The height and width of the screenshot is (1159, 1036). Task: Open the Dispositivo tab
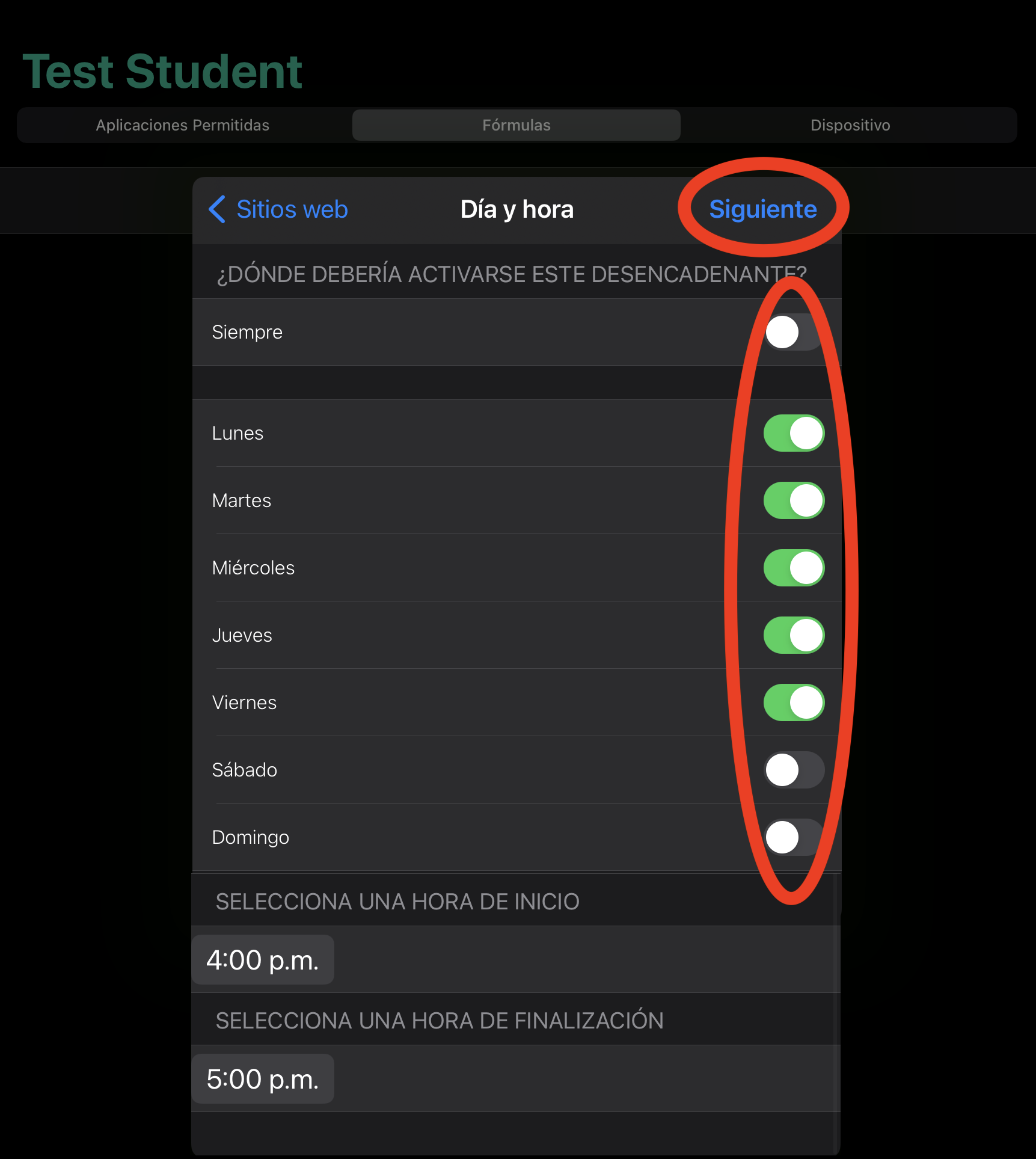(x=850, y=125)
